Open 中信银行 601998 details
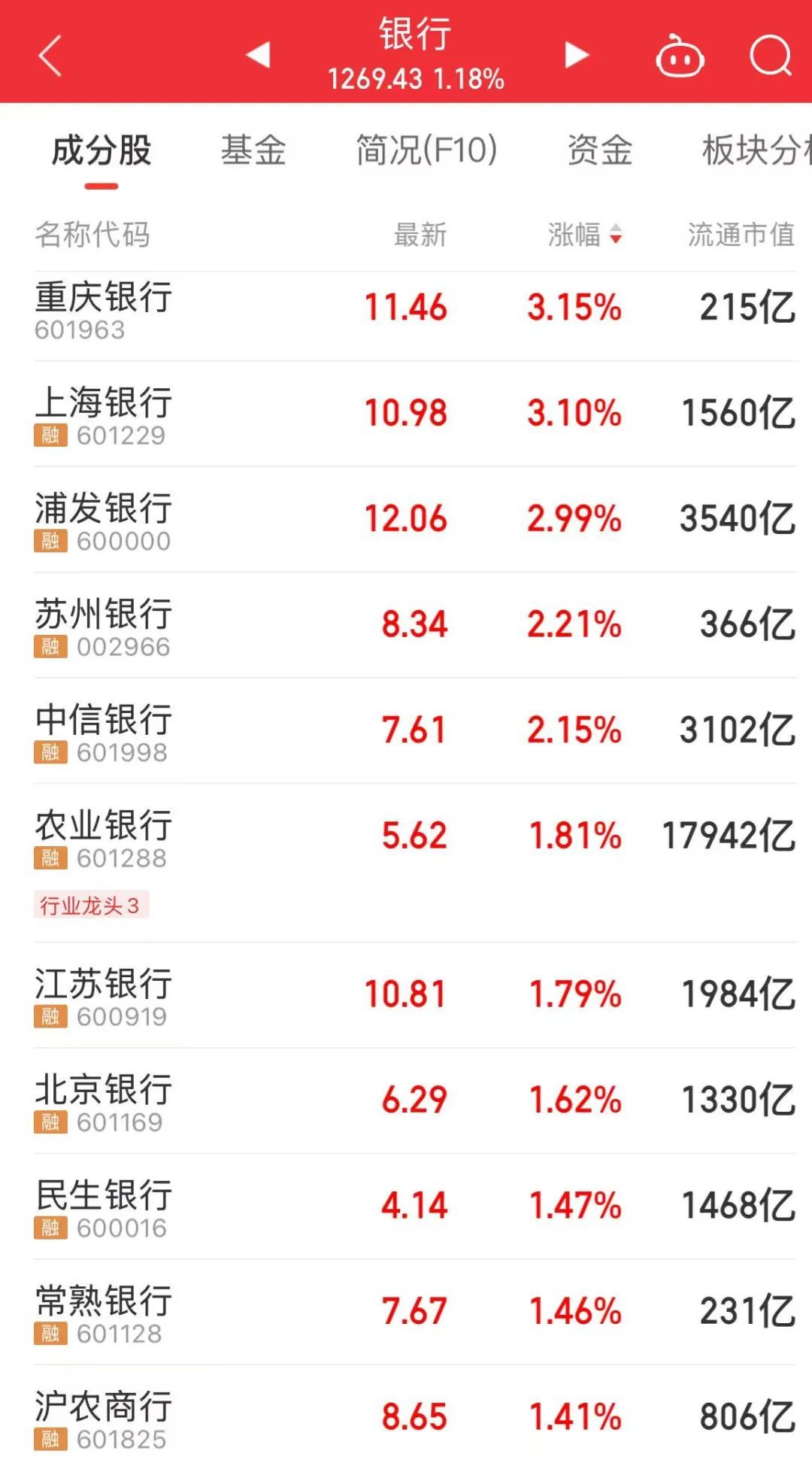Screen dimensions: 812x1457 point(104,731)
